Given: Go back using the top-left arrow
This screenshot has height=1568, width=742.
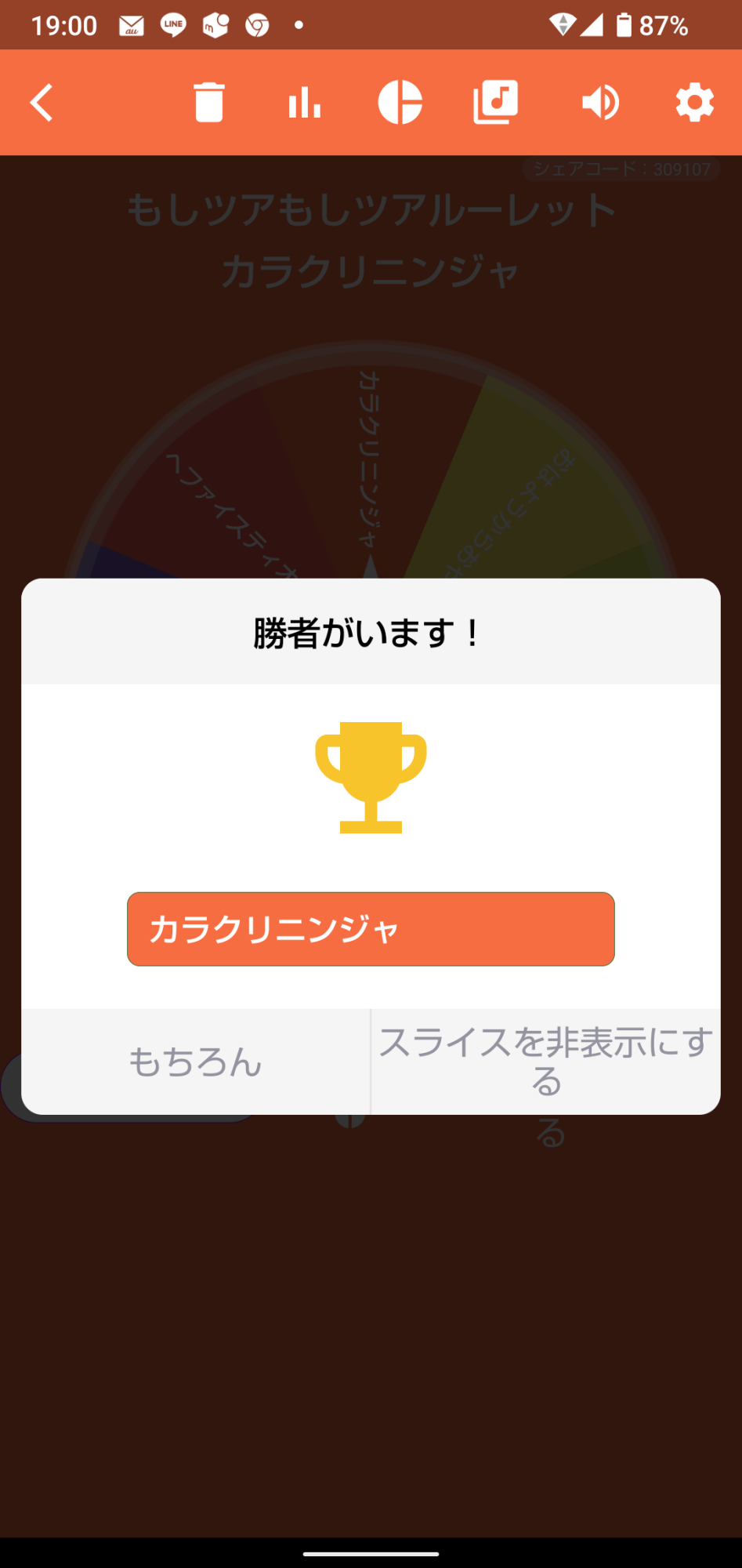Looking at the screenshot, I should [42, 103].
